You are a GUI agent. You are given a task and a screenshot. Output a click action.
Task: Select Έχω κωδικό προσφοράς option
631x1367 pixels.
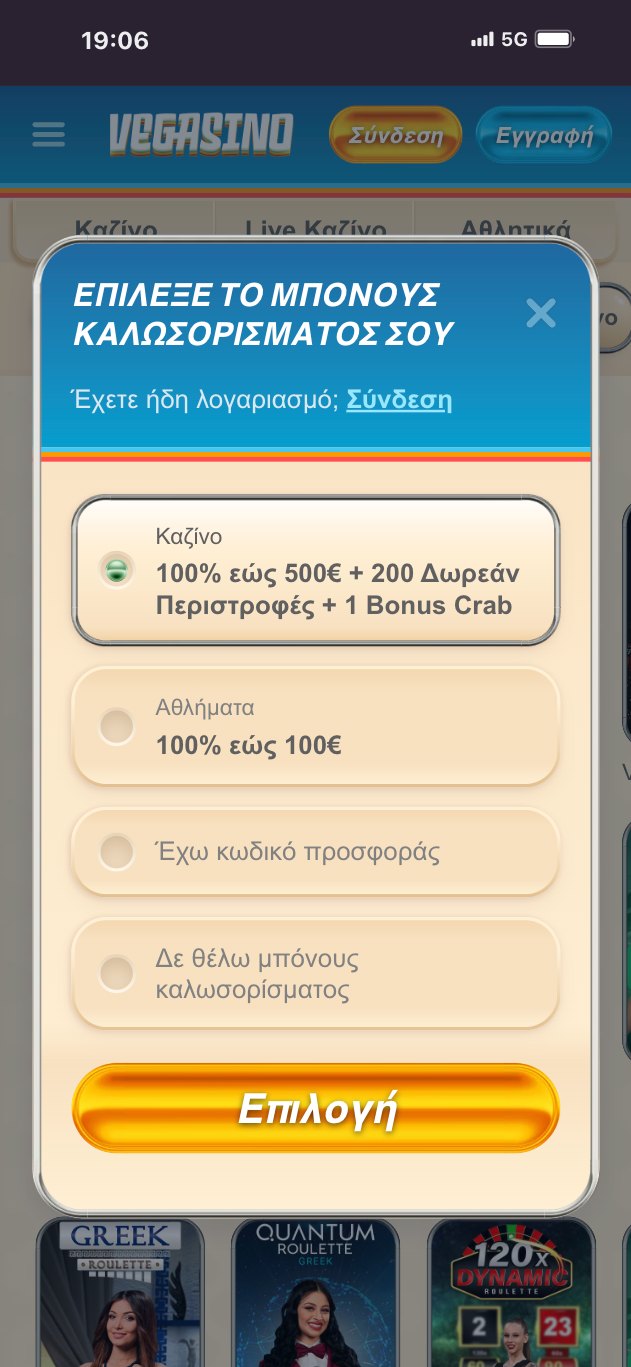[x=315, y=852]
